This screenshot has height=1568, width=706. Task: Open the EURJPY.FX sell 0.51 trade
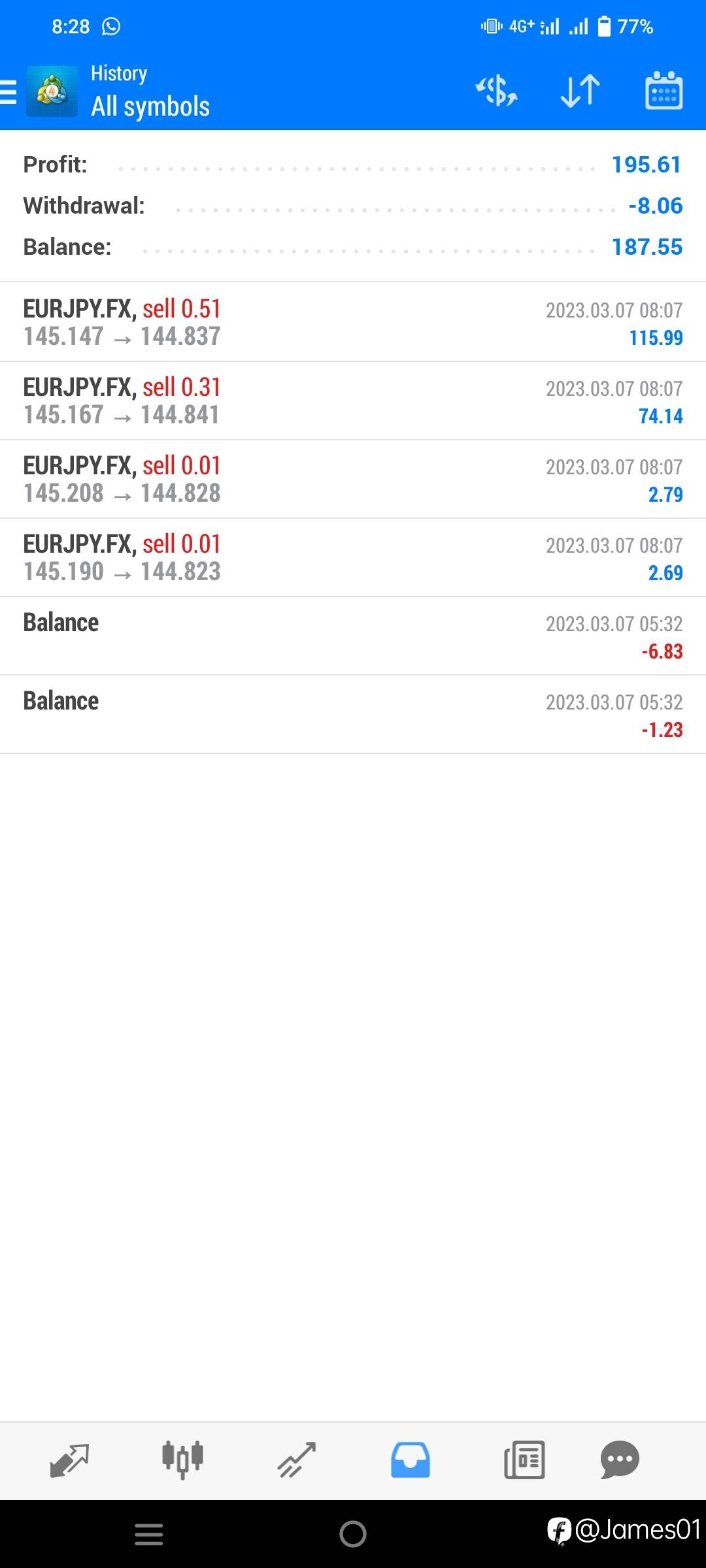[x=353, y=322]
